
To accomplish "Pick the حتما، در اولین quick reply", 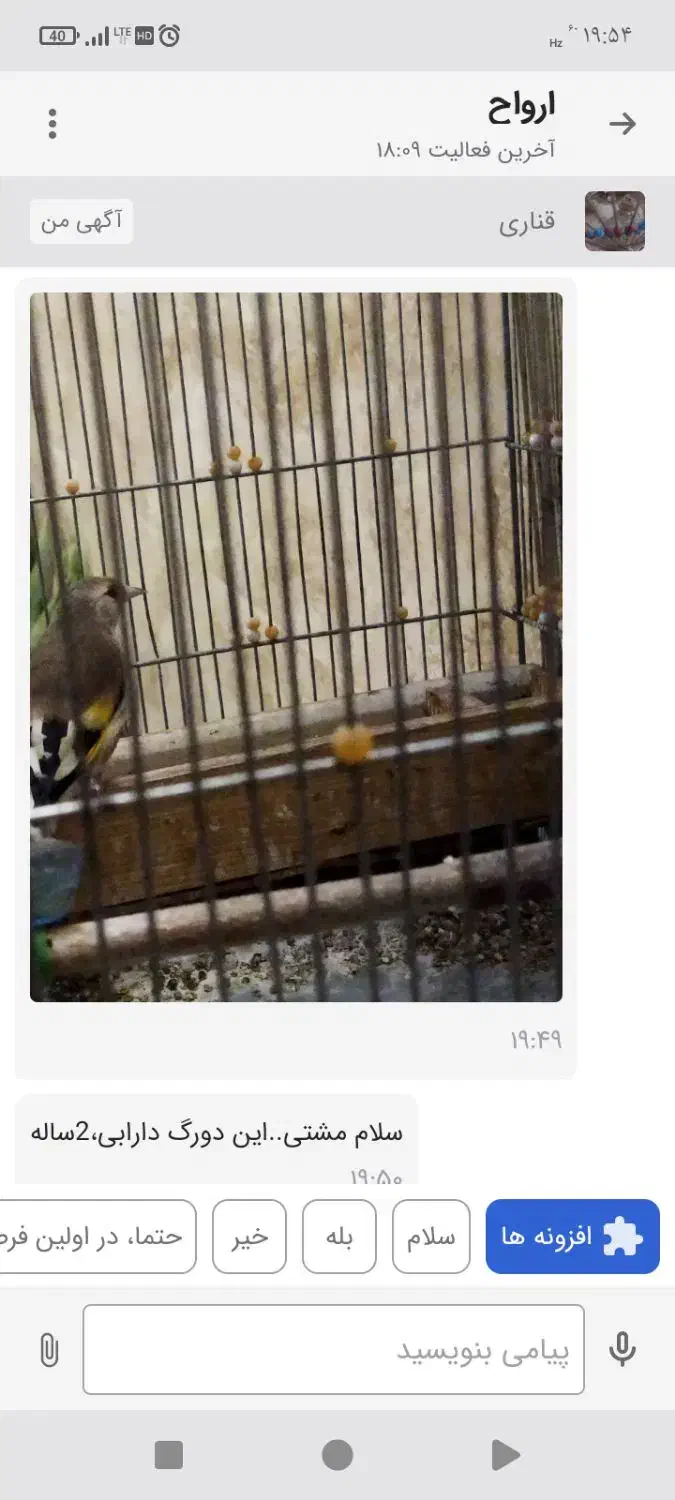I will pyautogui.click(x=97, y=1236).
